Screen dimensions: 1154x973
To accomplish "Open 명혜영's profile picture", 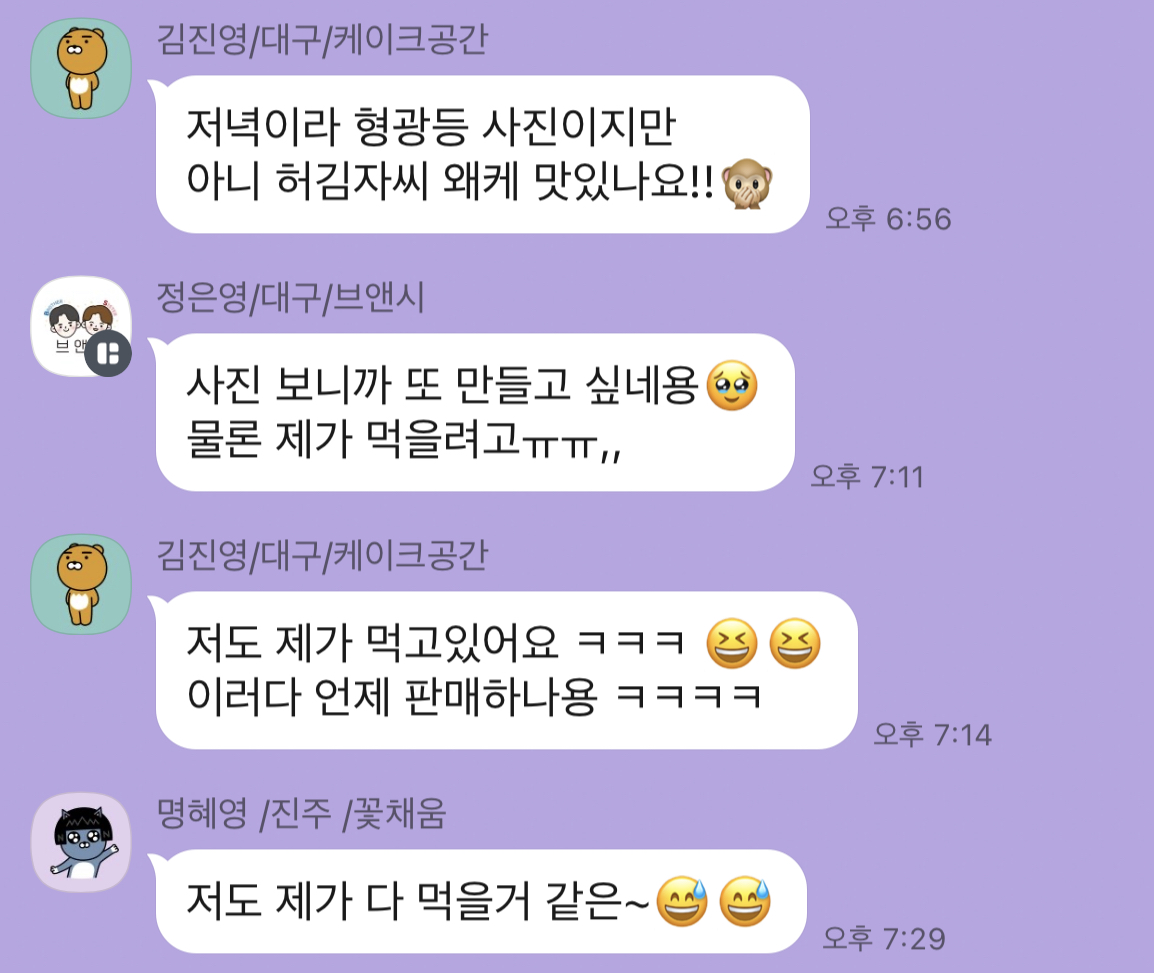I will (x=81, y=842).
